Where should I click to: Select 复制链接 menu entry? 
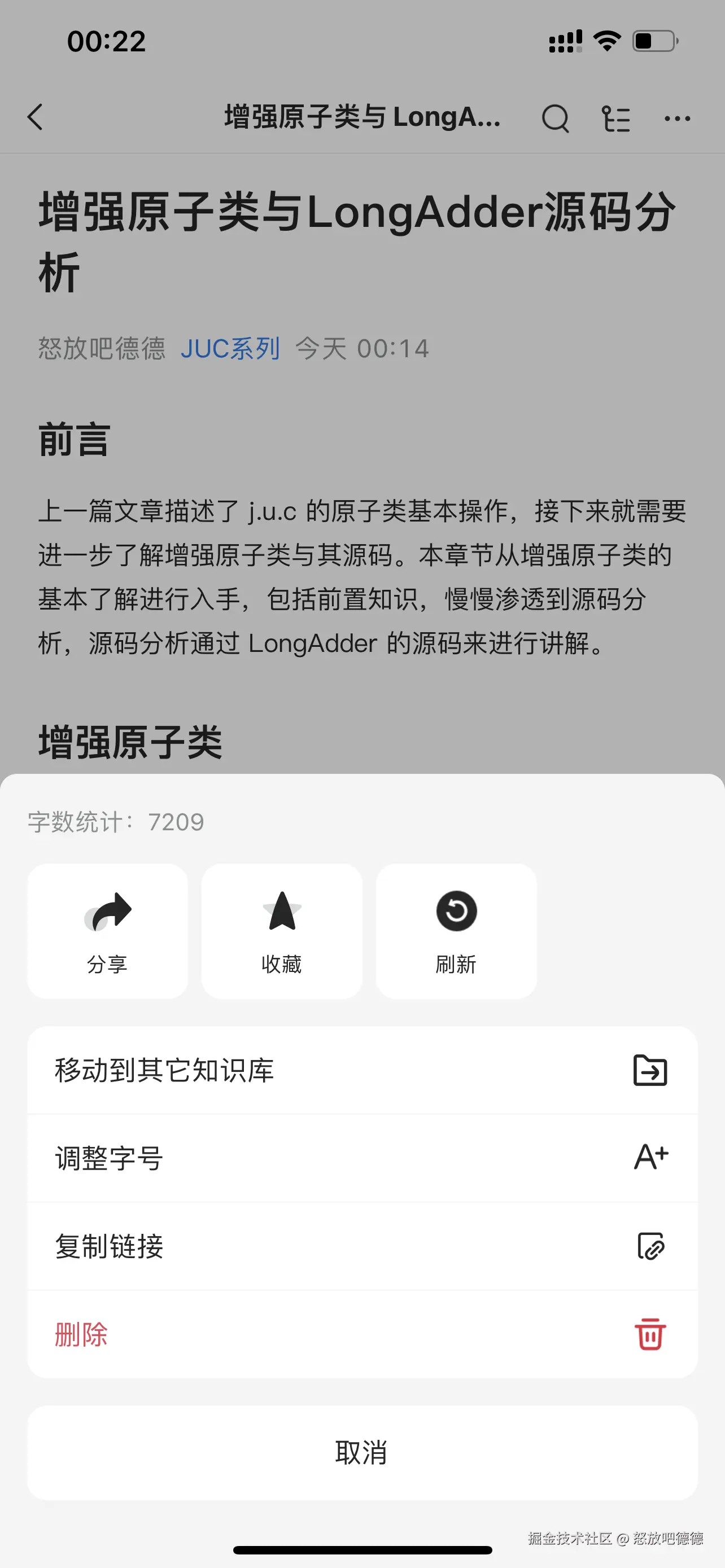point(109,1247)
